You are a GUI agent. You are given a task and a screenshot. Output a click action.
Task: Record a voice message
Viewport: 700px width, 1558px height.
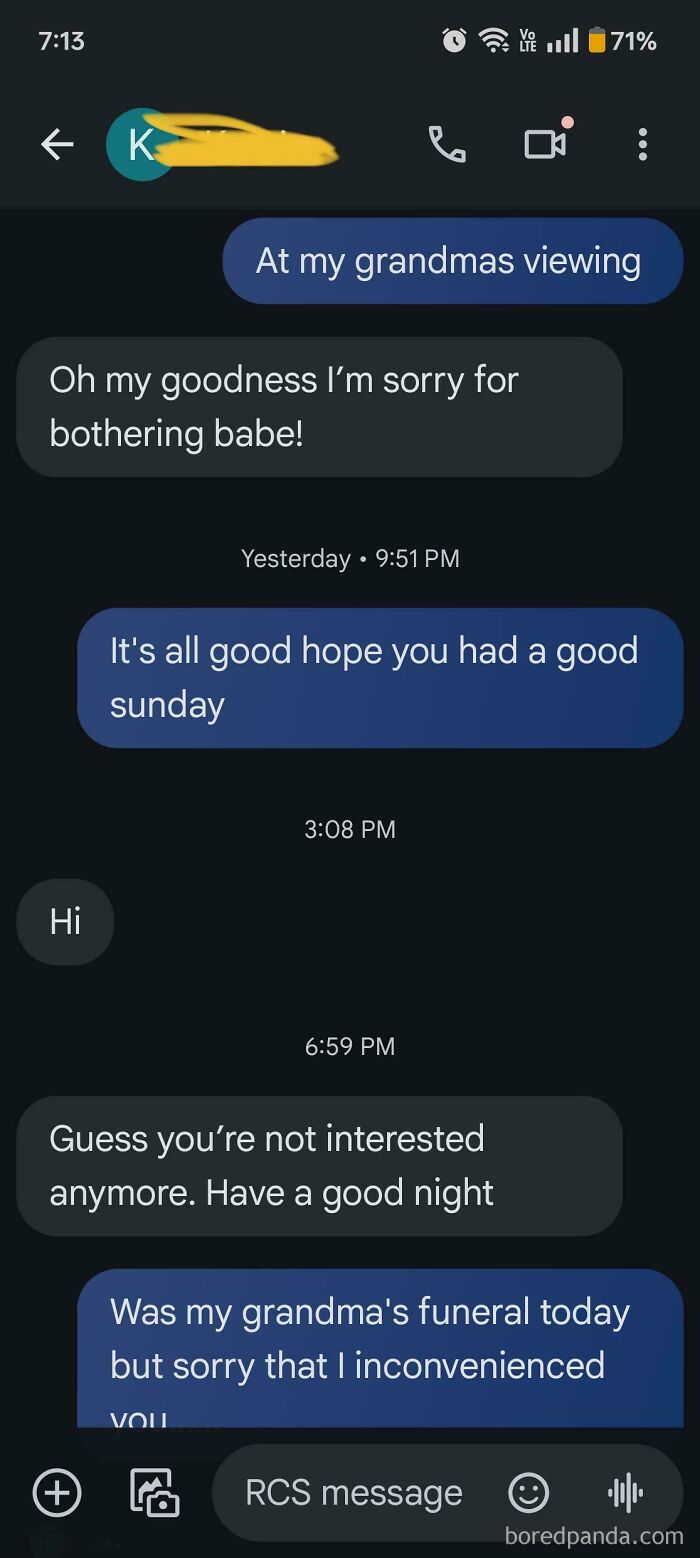coord(625,1493)
